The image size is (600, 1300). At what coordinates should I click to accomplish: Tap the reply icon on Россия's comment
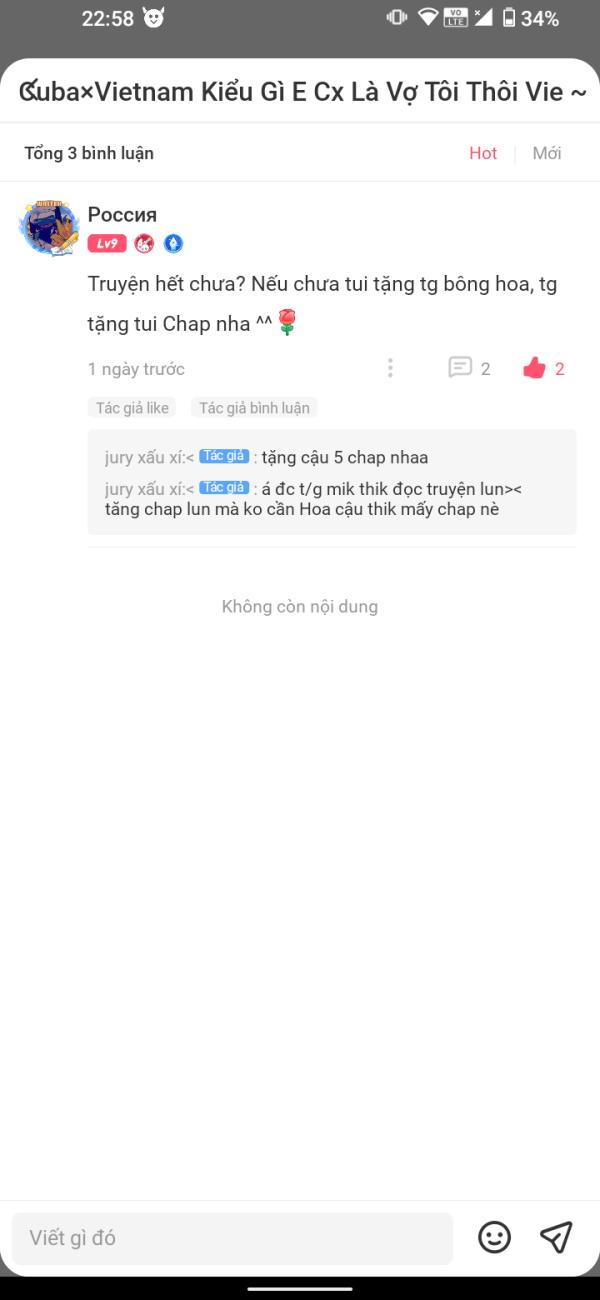coord(460,368)
